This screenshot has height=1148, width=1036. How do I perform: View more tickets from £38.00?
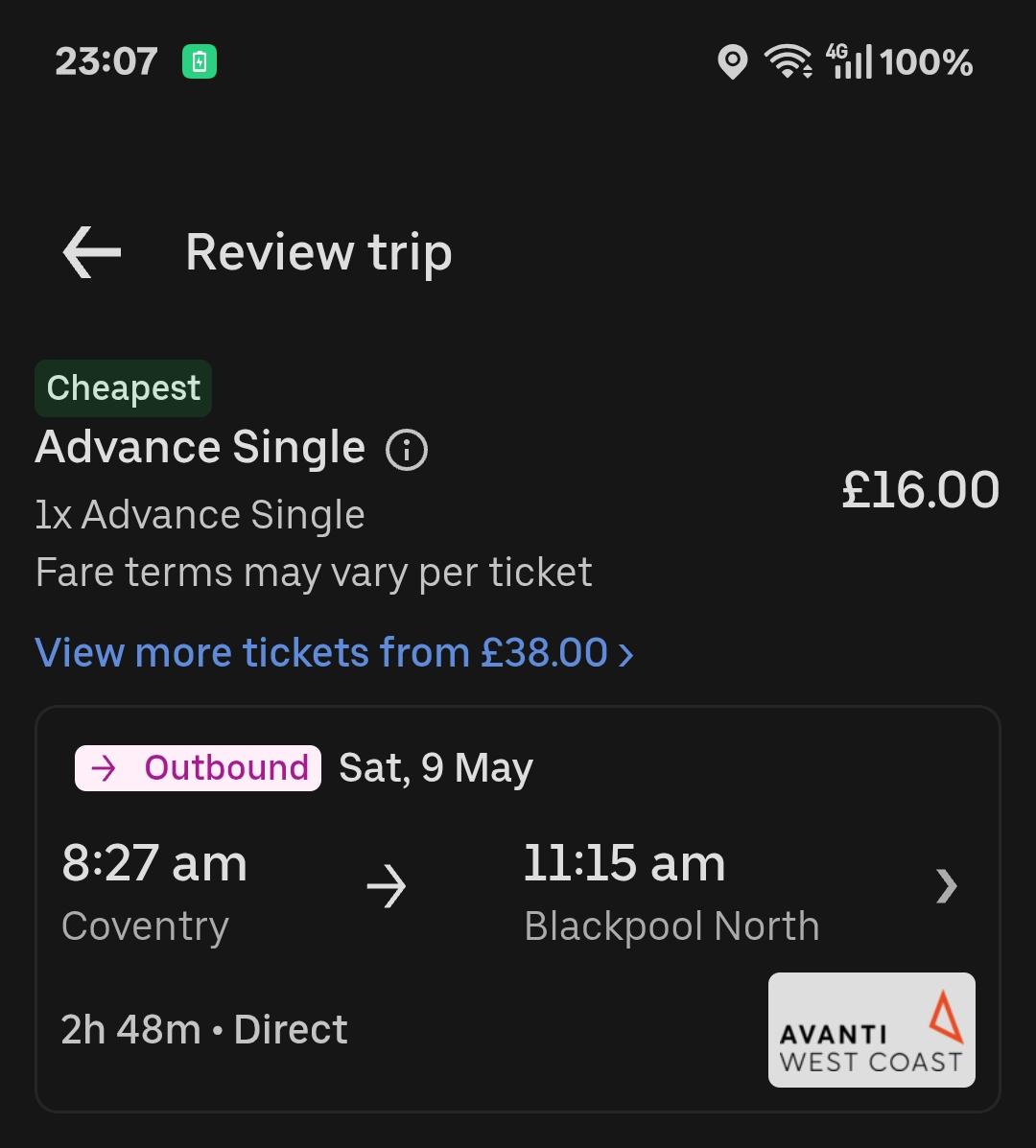(334, 652)
